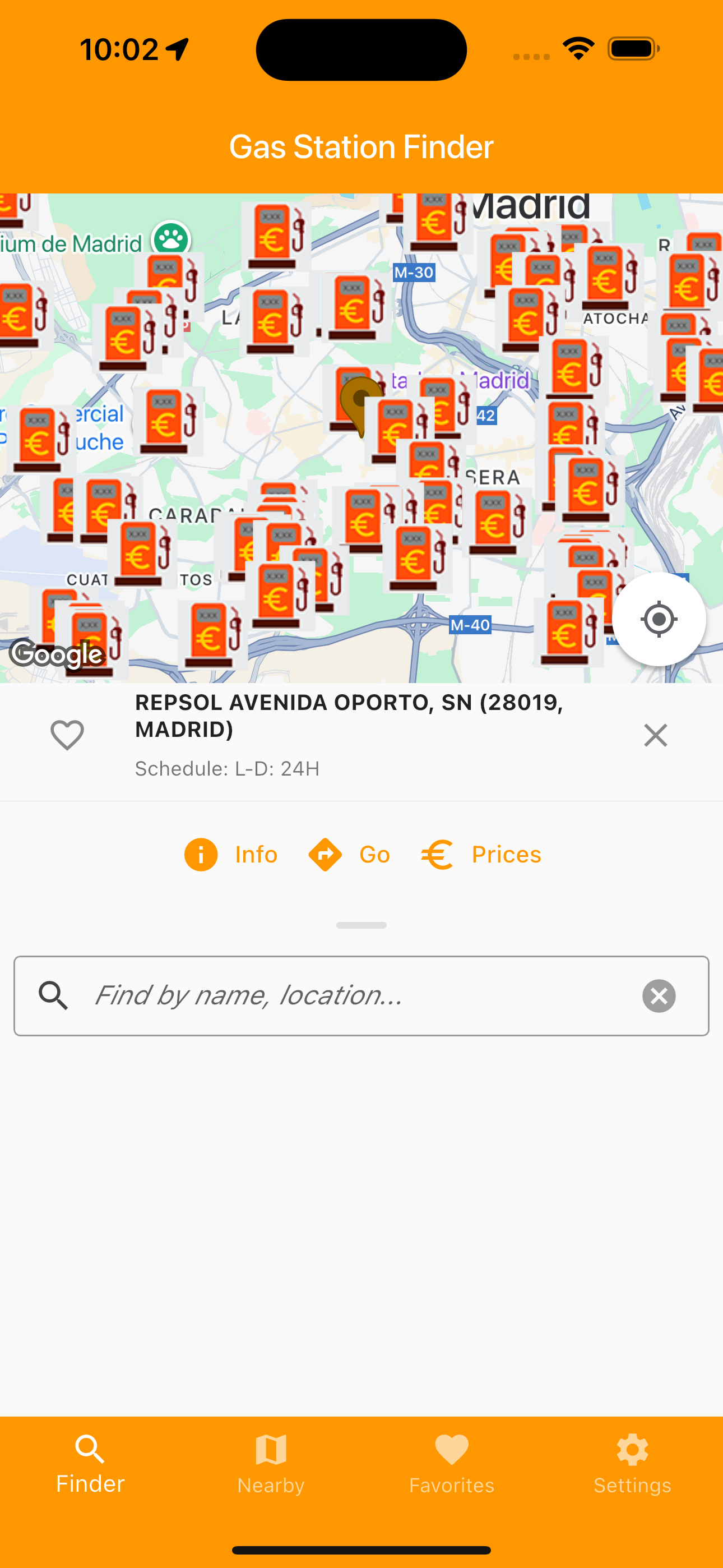Center map on my current location
The width and height of the screenshot is (723, 1568).
[659, 619]
